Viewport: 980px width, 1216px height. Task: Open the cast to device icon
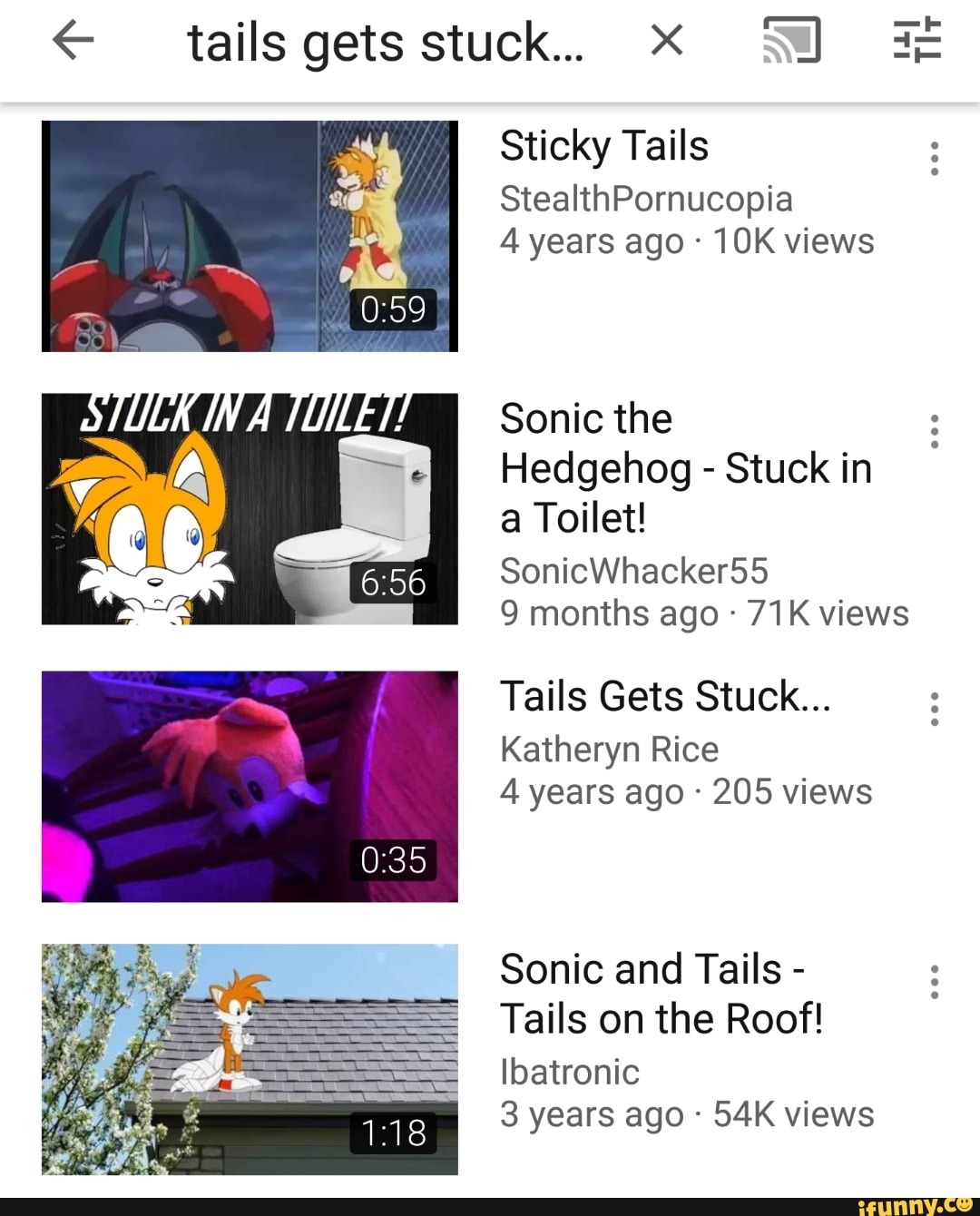(x=791, y=41)
